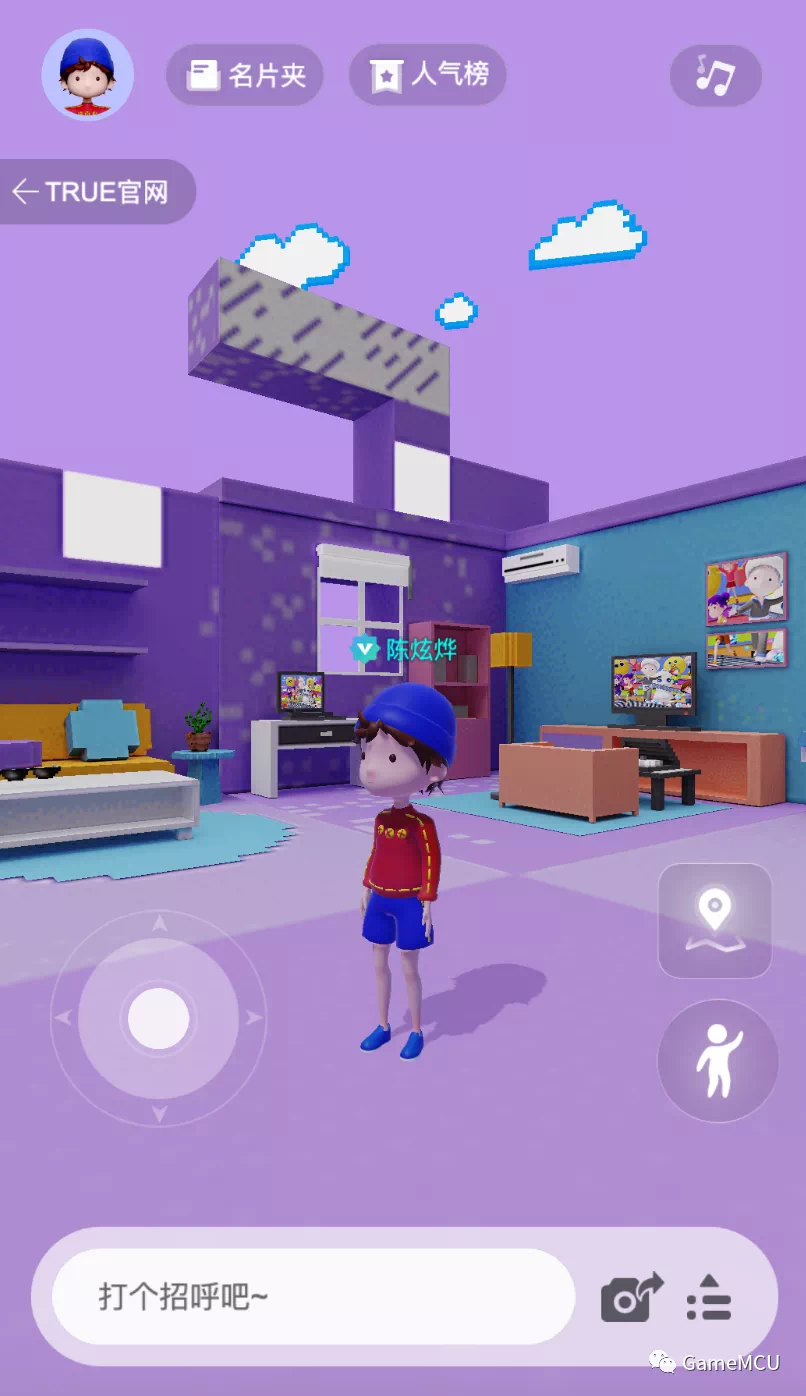The image size is (806, 1396).
Task: Tap the joystick right arrow
Action: pyautogui.click(x=254, y=1018)
